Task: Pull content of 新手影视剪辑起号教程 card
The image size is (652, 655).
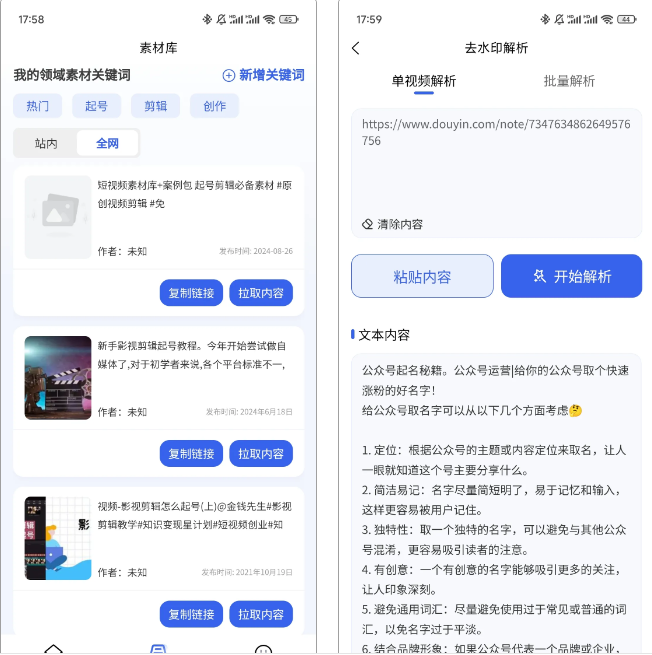Action: coord(261,453)
